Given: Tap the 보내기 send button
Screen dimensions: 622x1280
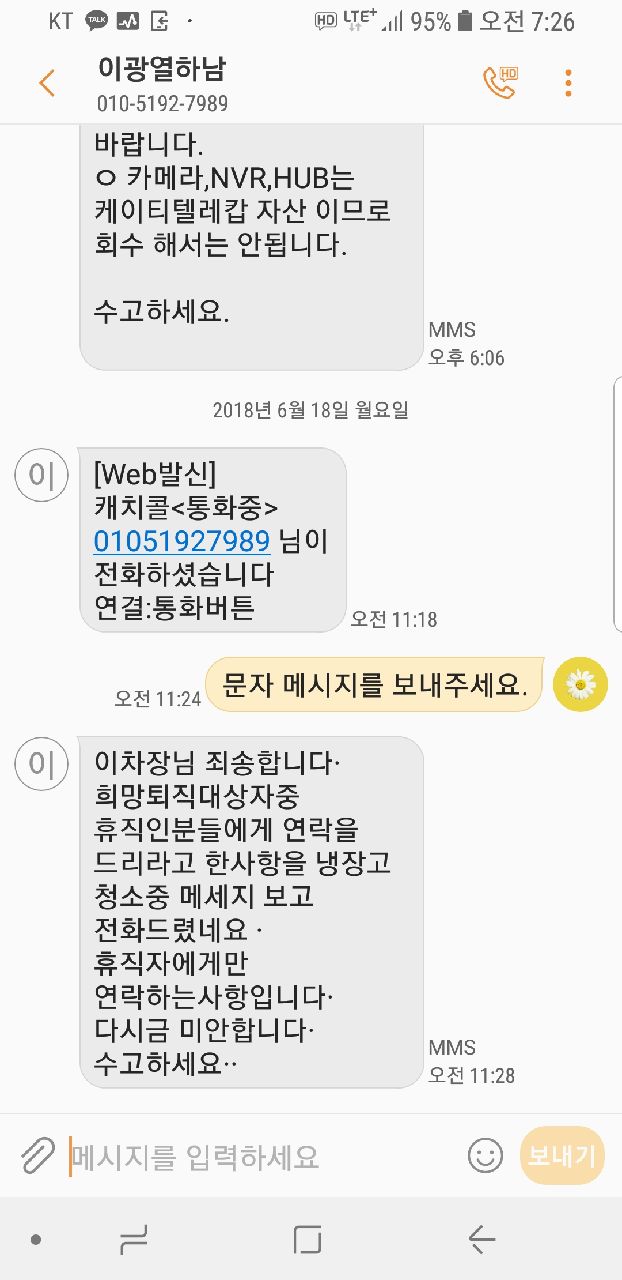Looking at the screenshot, I should pos(562,1156).
